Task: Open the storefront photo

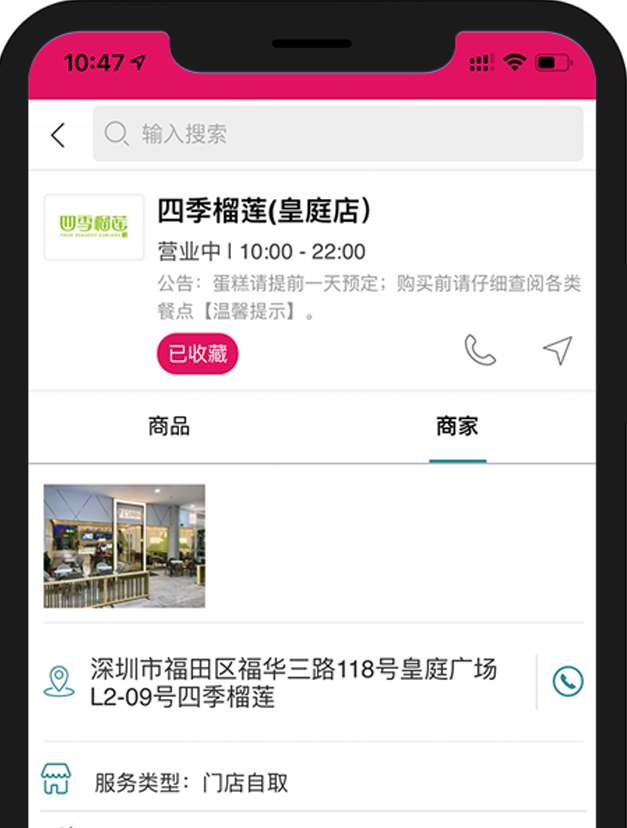Action: [x=124, y=546]
